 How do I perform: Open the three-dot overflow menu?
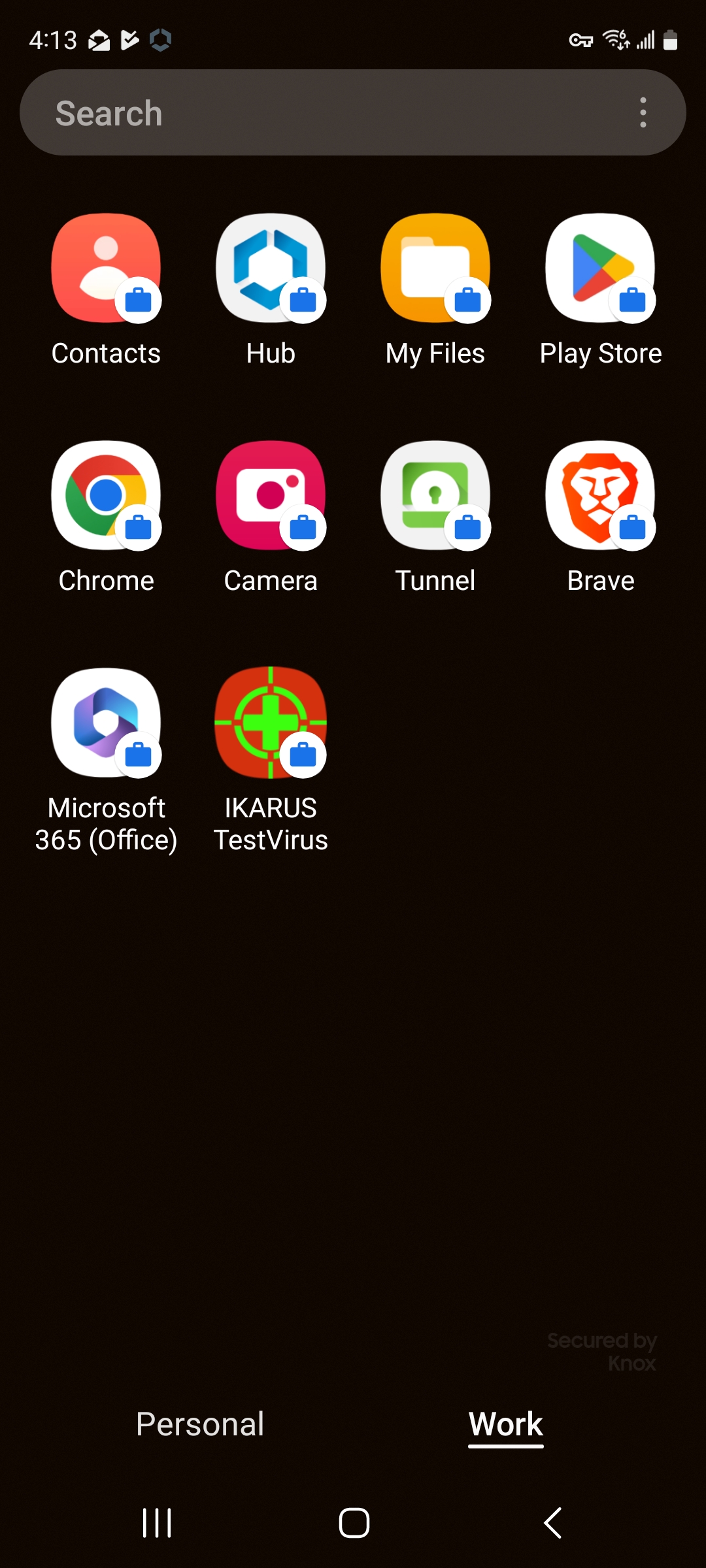click(x=643, y=112)
